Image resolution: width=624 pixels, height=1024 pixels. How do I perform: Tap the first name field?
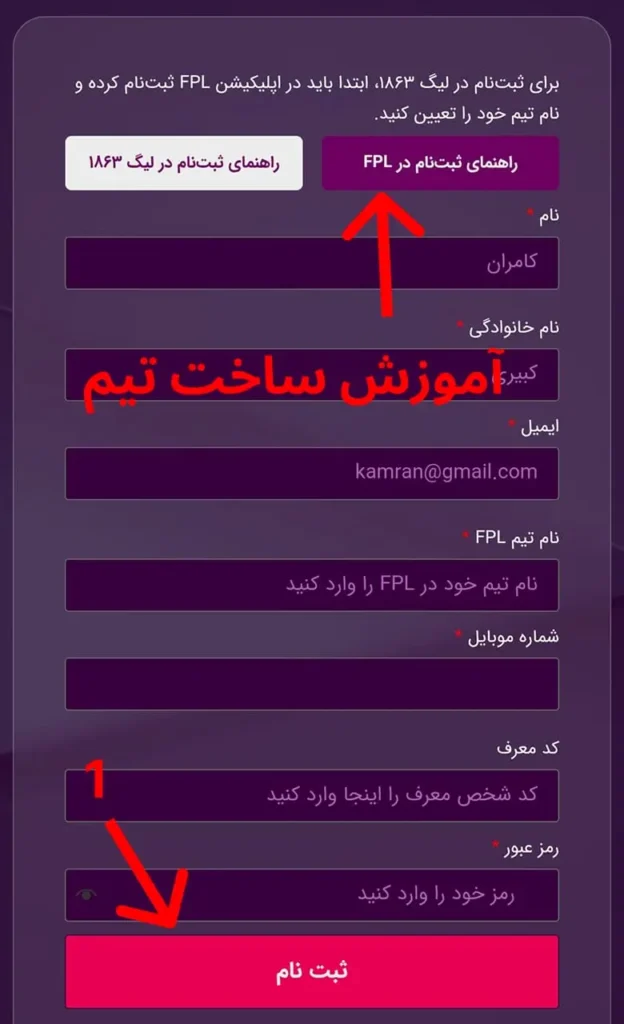311,263
